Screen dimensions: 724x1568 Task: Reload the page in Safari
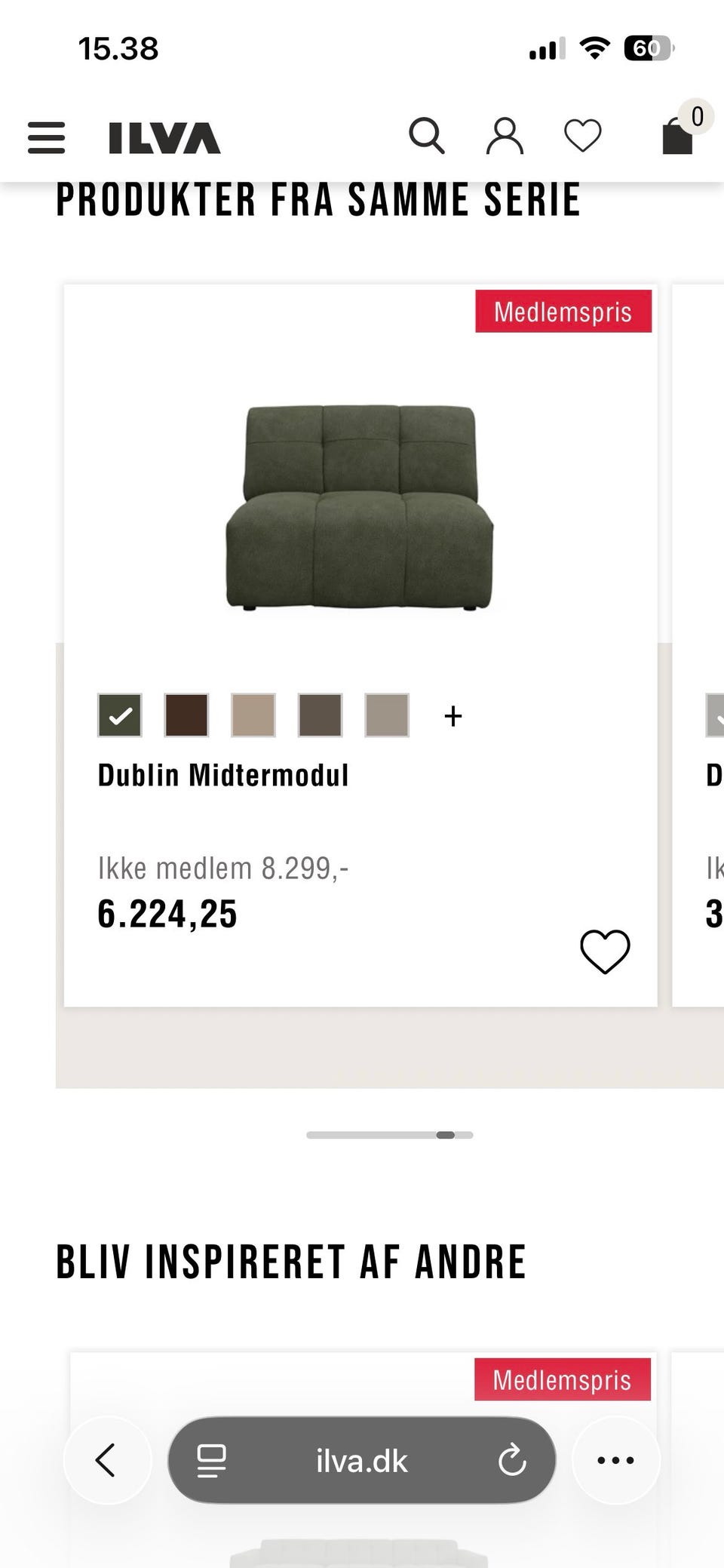pos(514,1459)
